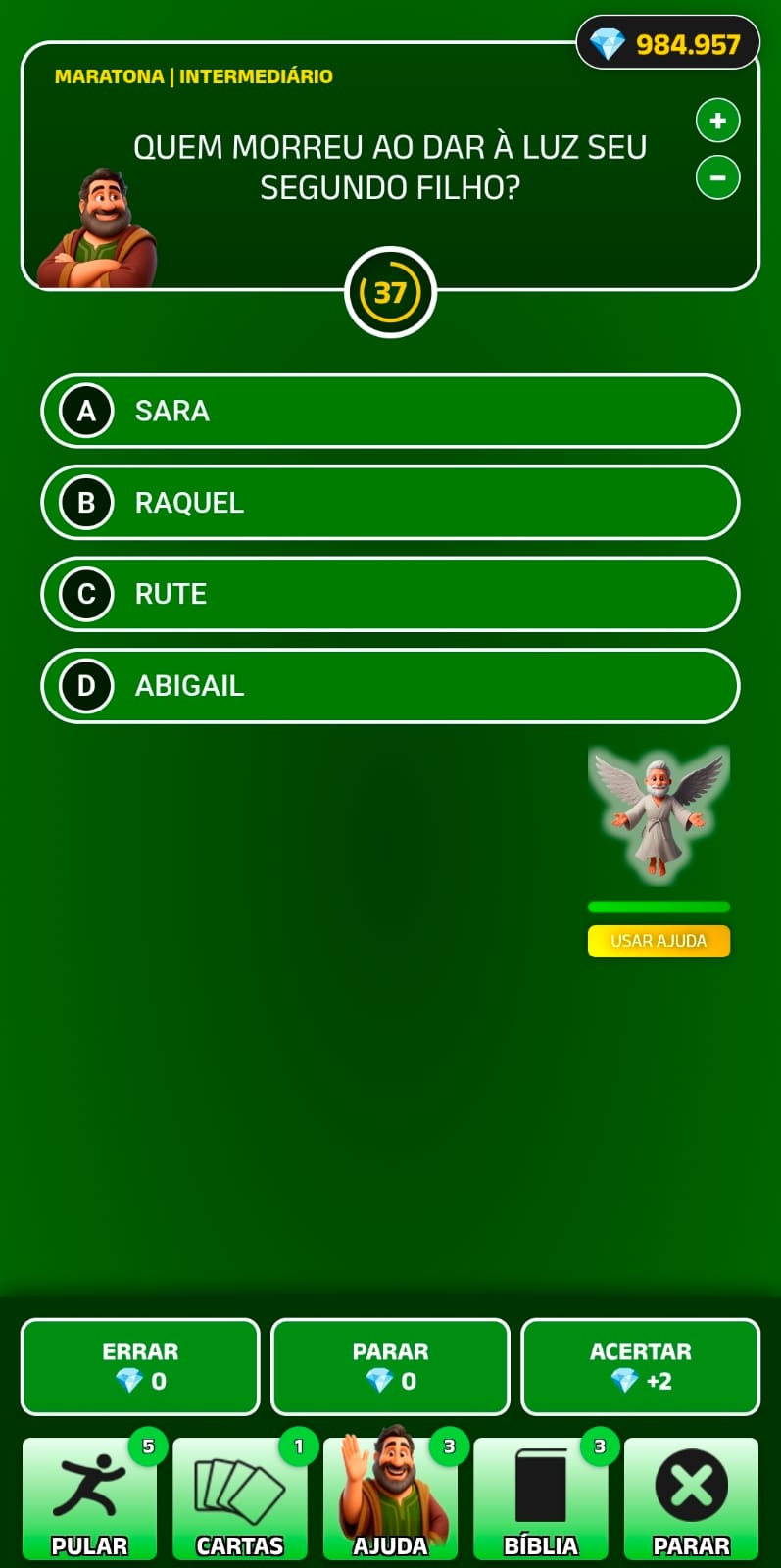Image resolution: width=781 pixels, height=1568 pixels.
Task: Open the diamonds balance counter
Action: coord(668,44)
